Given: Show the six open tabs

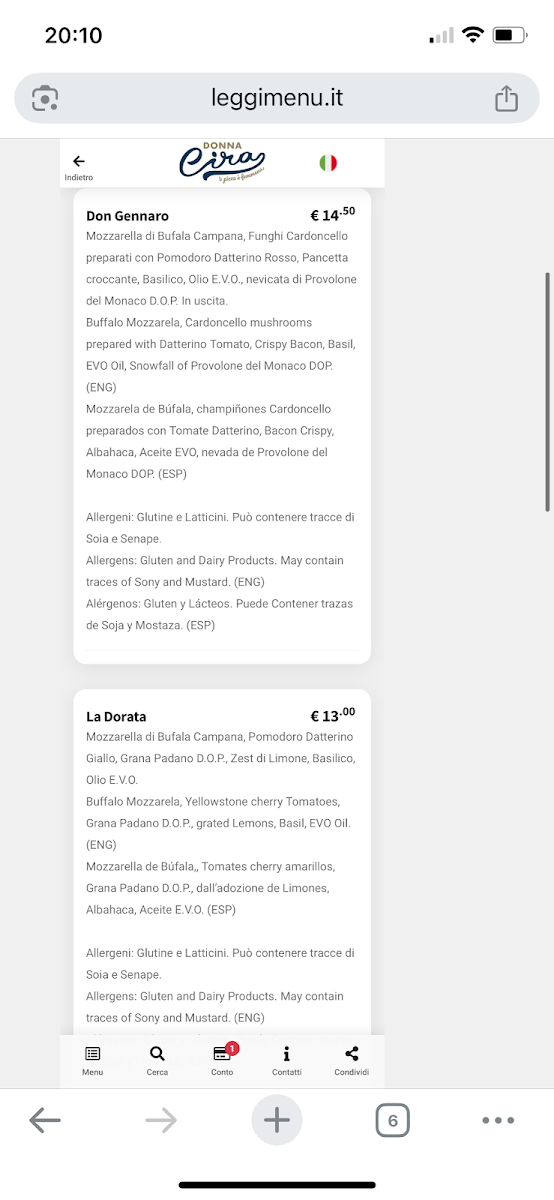Looking at the screenshot, I should tap(393, 1120).
